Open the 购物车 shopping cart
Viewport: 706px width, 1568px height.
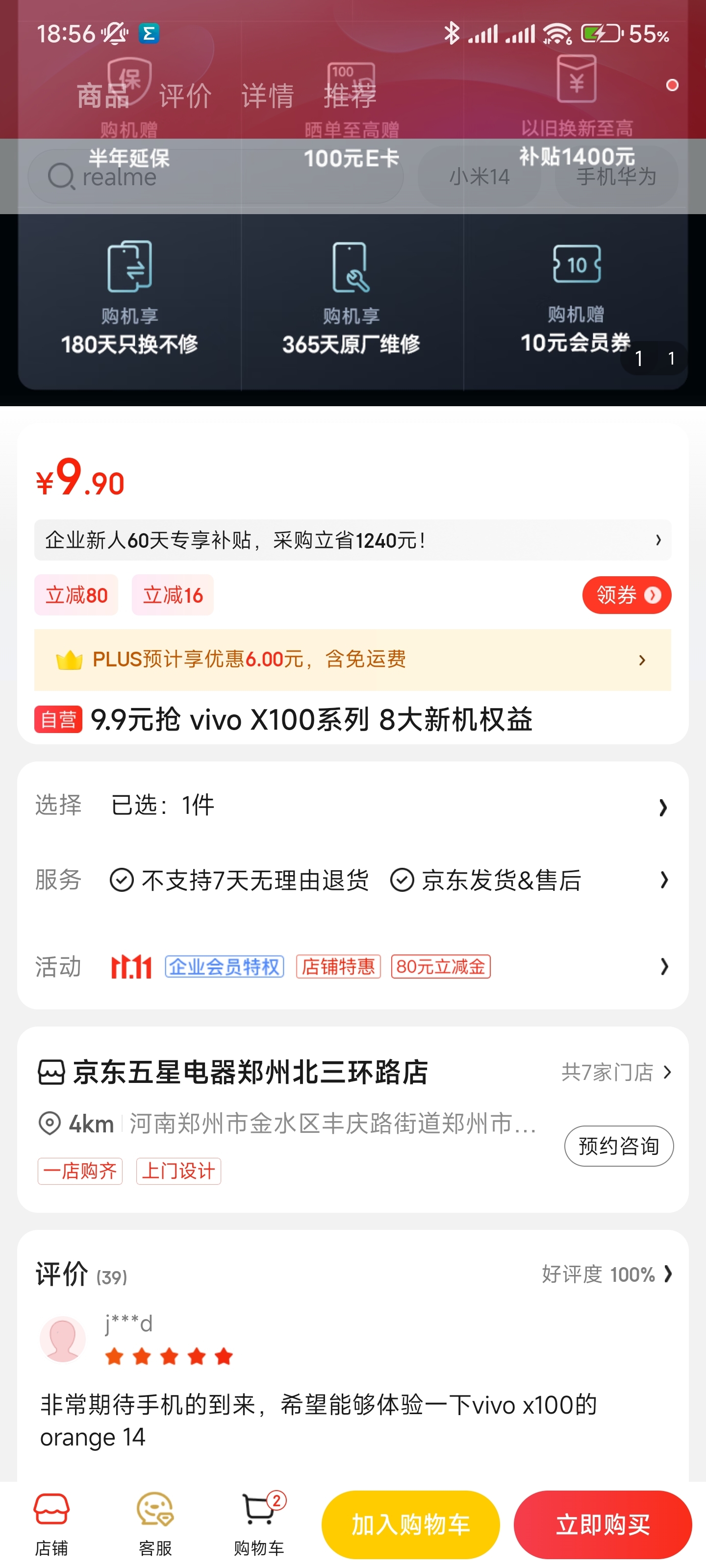click(259, 1523)
